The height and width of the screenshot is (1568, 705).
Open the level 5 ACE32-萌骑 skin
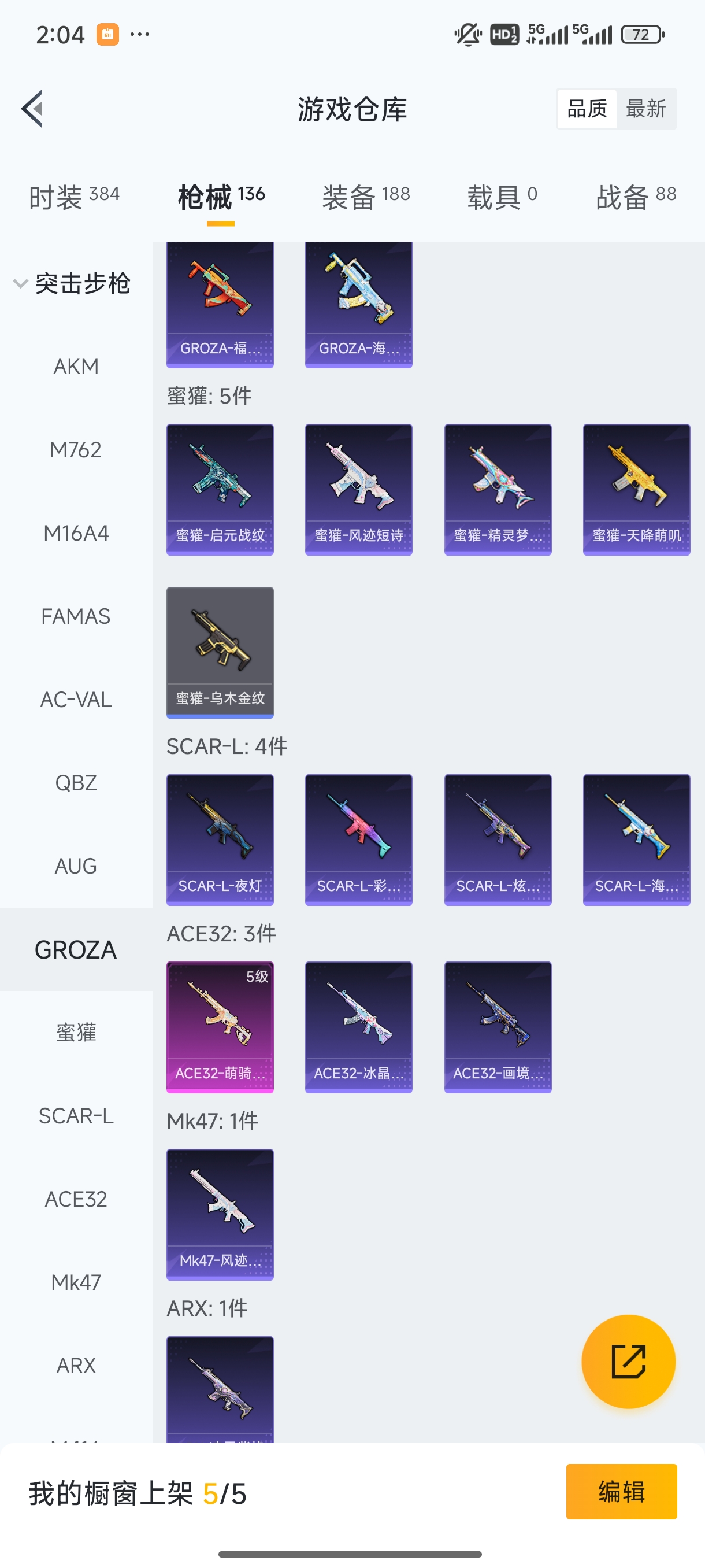coord(220,1027)
